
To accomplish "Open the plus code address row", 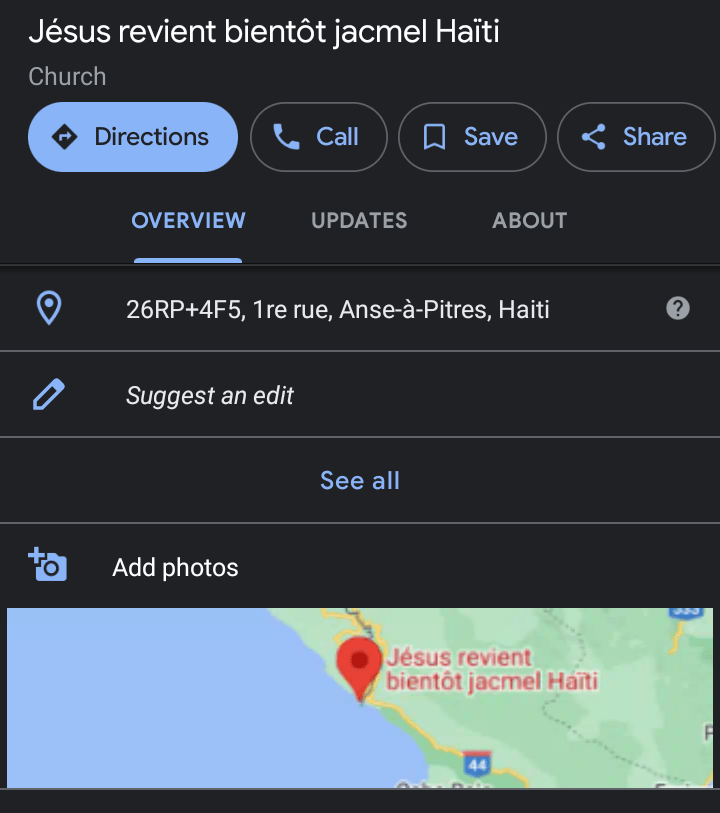I will 337,309.
